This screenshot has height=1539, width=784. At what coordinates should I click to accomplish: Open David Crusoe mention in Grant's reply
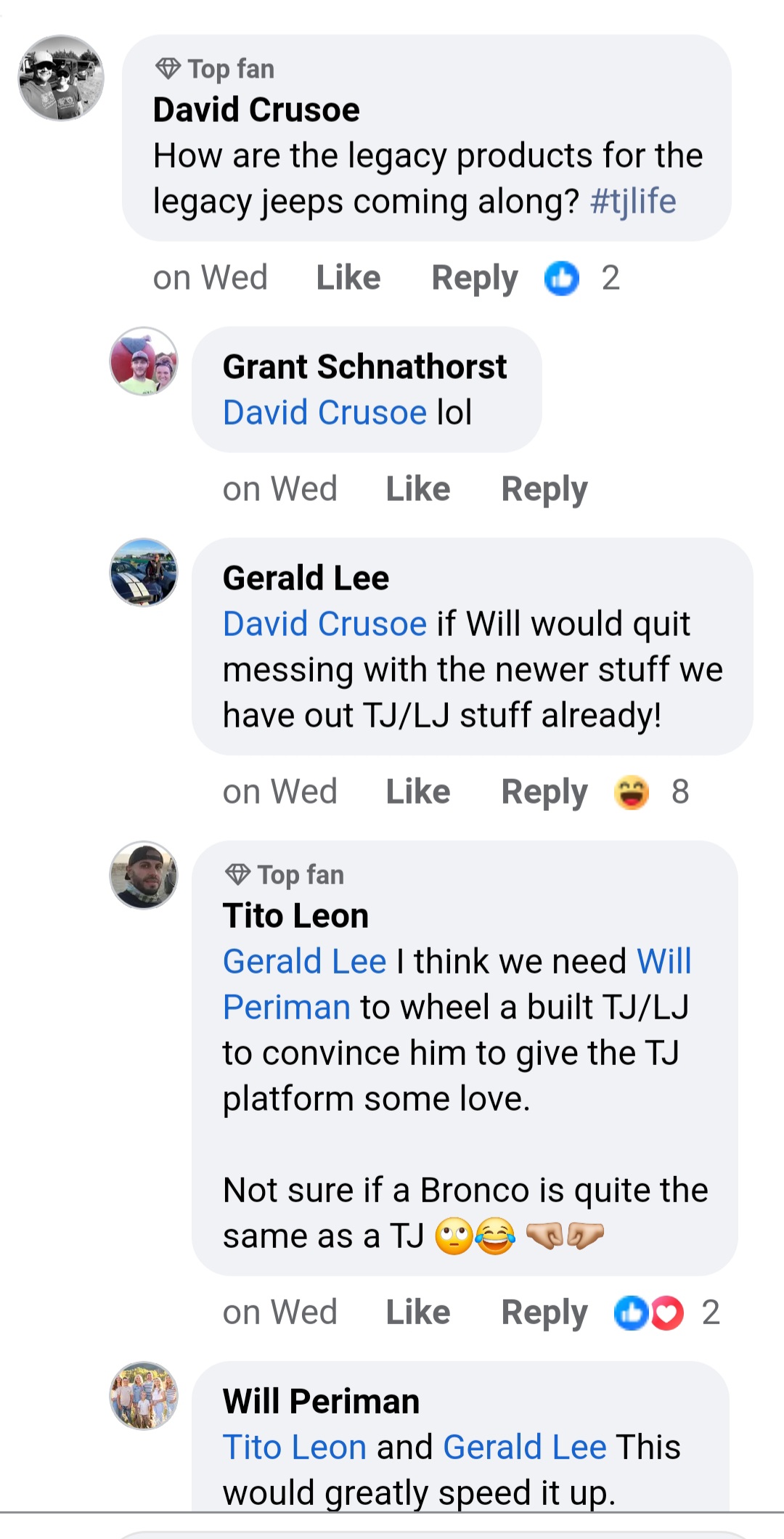pos(324,412)
